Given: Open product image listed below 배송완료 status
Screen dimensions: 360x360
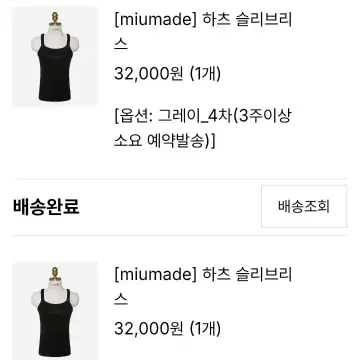Looking at the screenshot, I should [55, 311].
